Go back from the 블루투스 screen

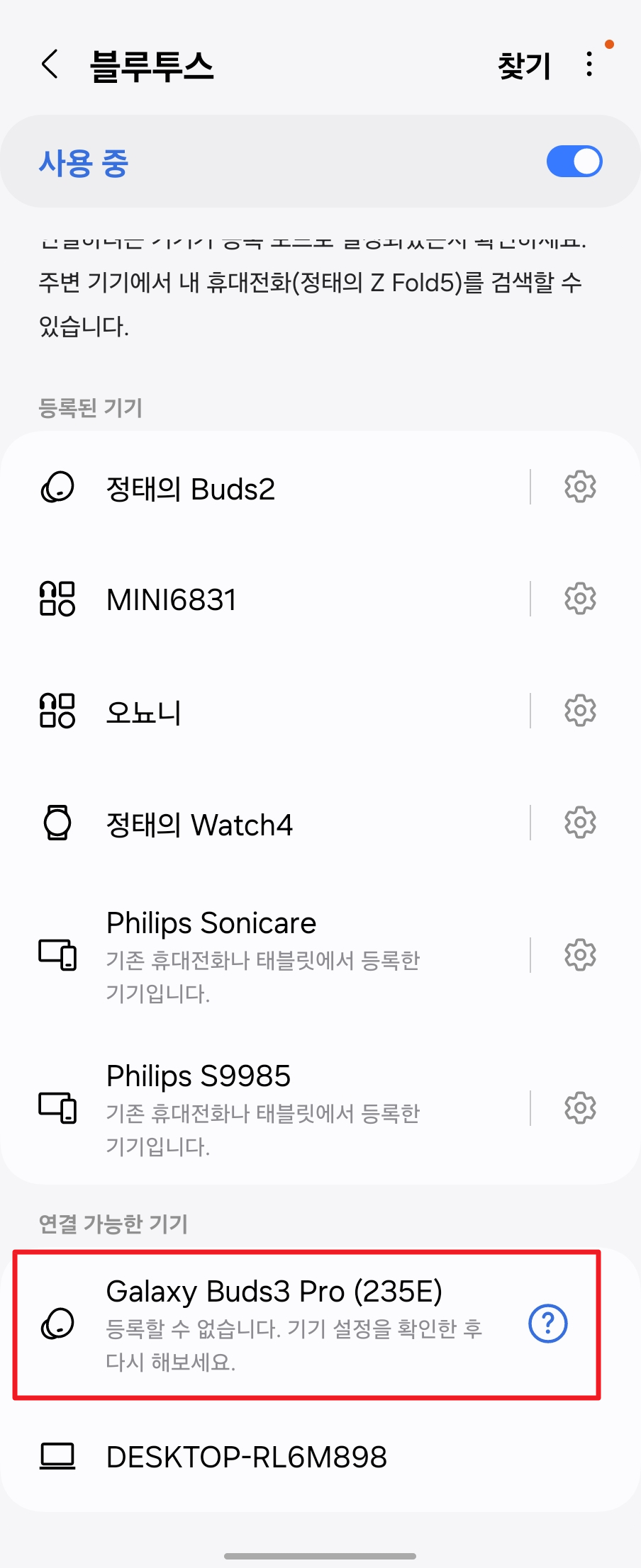point(50,64)
